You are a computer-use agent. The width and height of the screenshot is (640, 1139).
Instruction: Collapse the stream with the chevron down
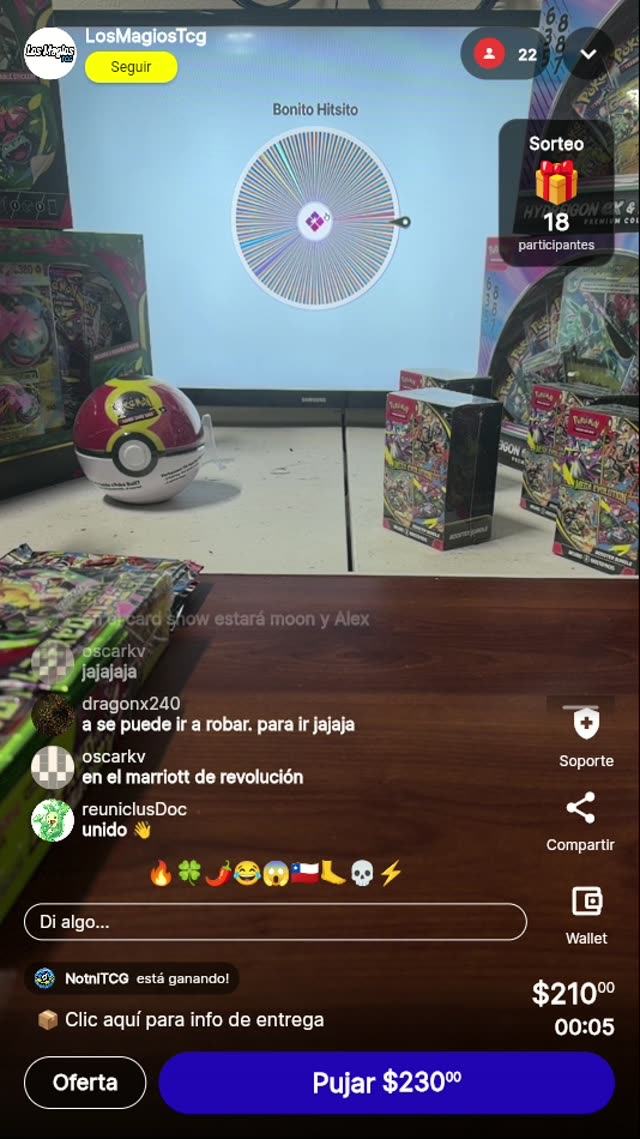588,54
